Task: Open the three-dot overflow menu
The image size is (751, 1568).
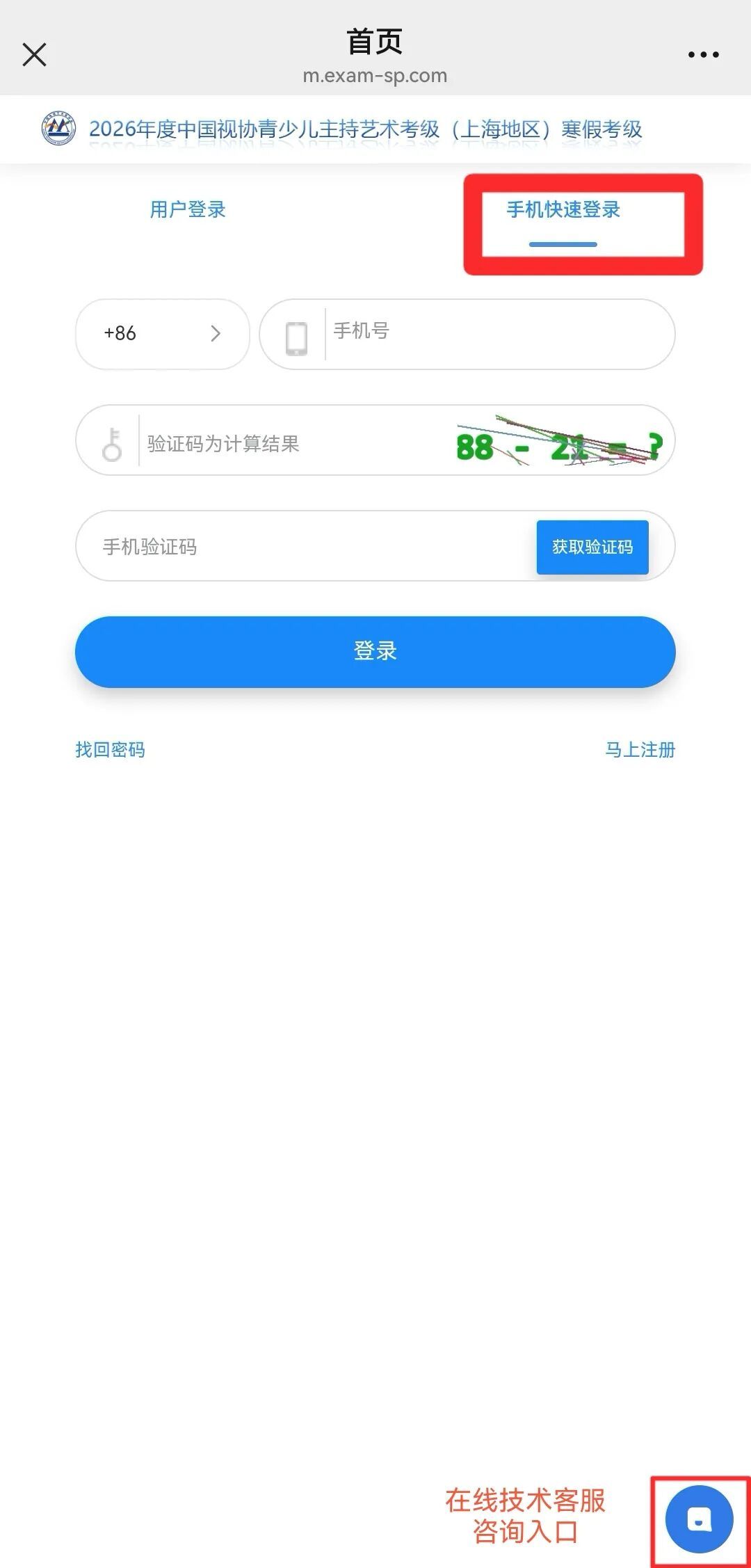Action: pos(703,54)
